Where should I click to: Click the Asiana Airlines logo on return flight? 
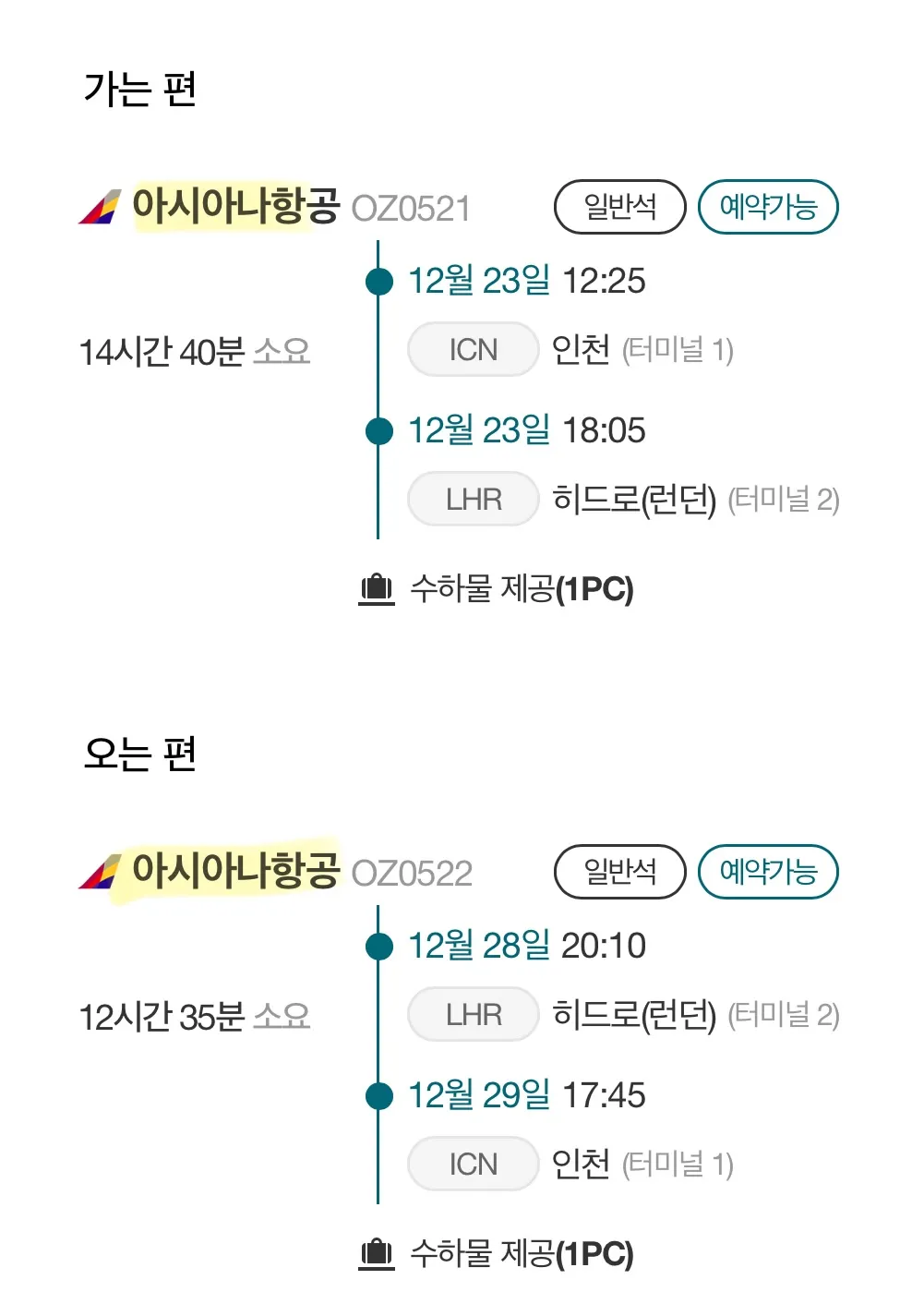pos(102,872)
